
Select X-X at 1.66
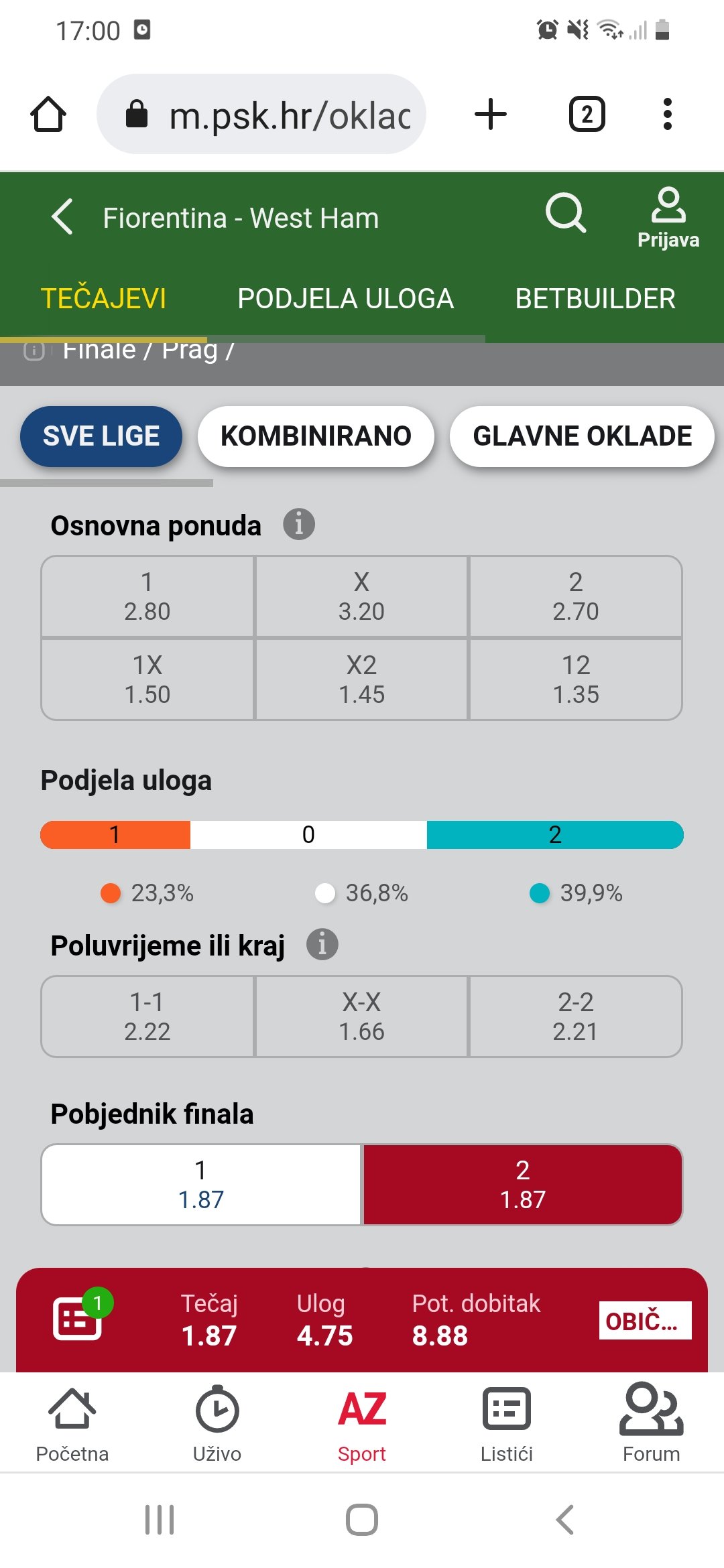(361, 1017)
